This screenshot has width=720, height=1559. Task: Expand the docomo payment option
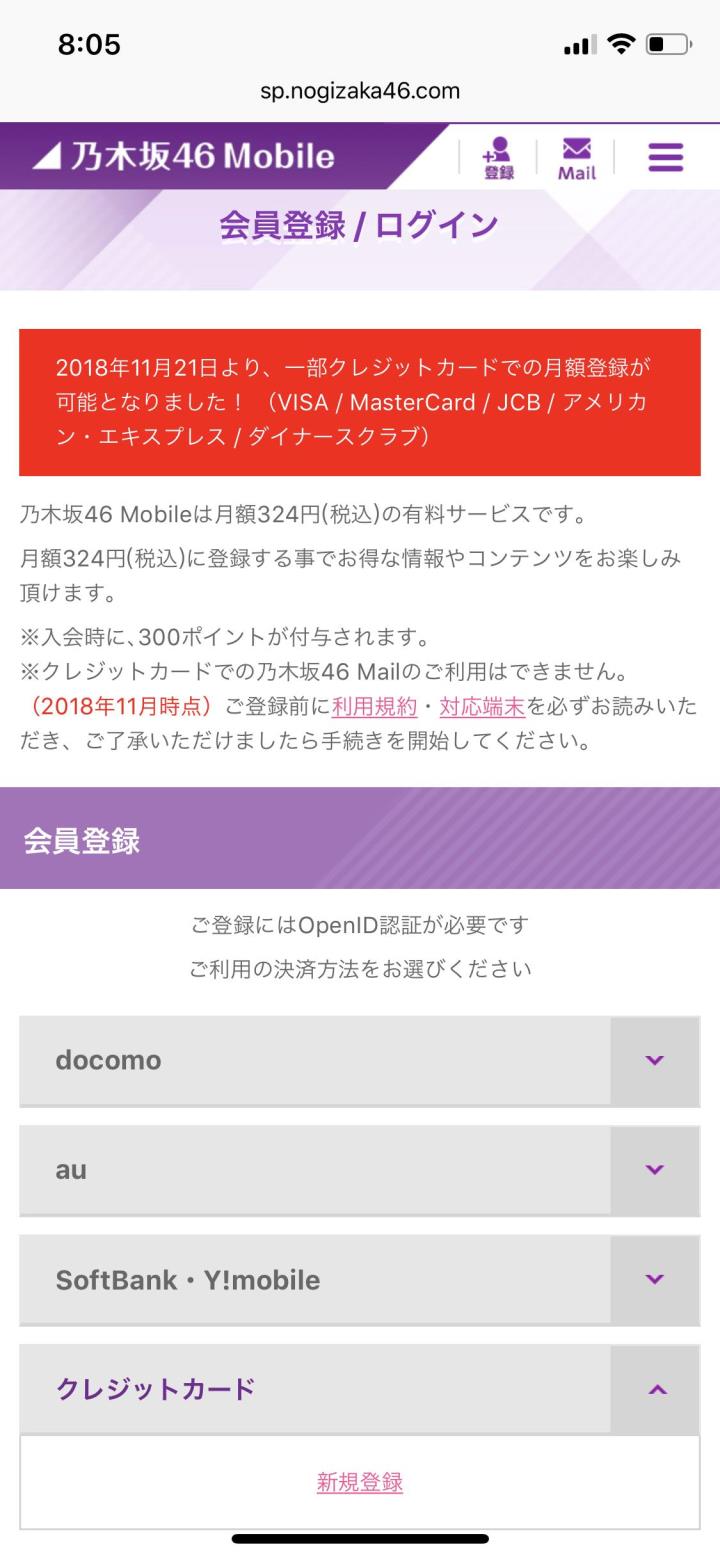click(x=359, y=1060)
